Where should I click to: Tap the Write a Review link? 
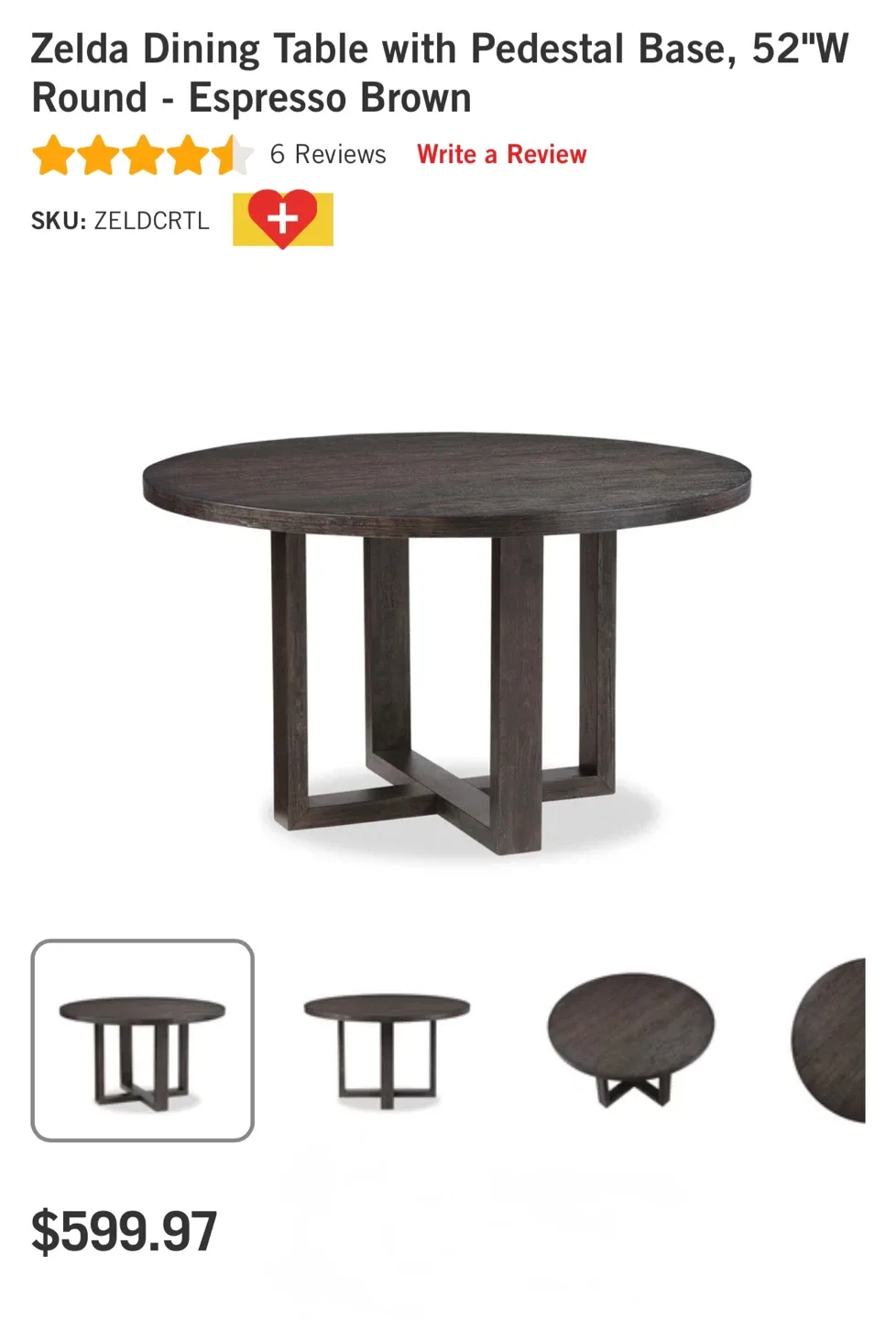[501, 154]
